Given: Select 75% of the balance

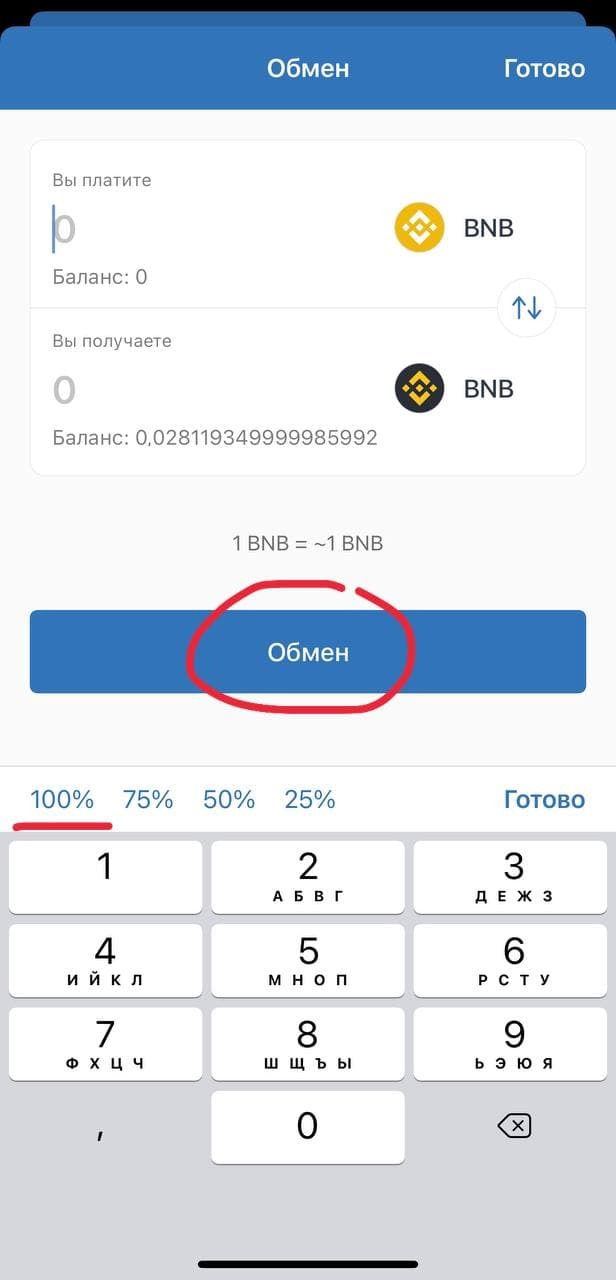Looking at the screenshot, I should 148,800.
